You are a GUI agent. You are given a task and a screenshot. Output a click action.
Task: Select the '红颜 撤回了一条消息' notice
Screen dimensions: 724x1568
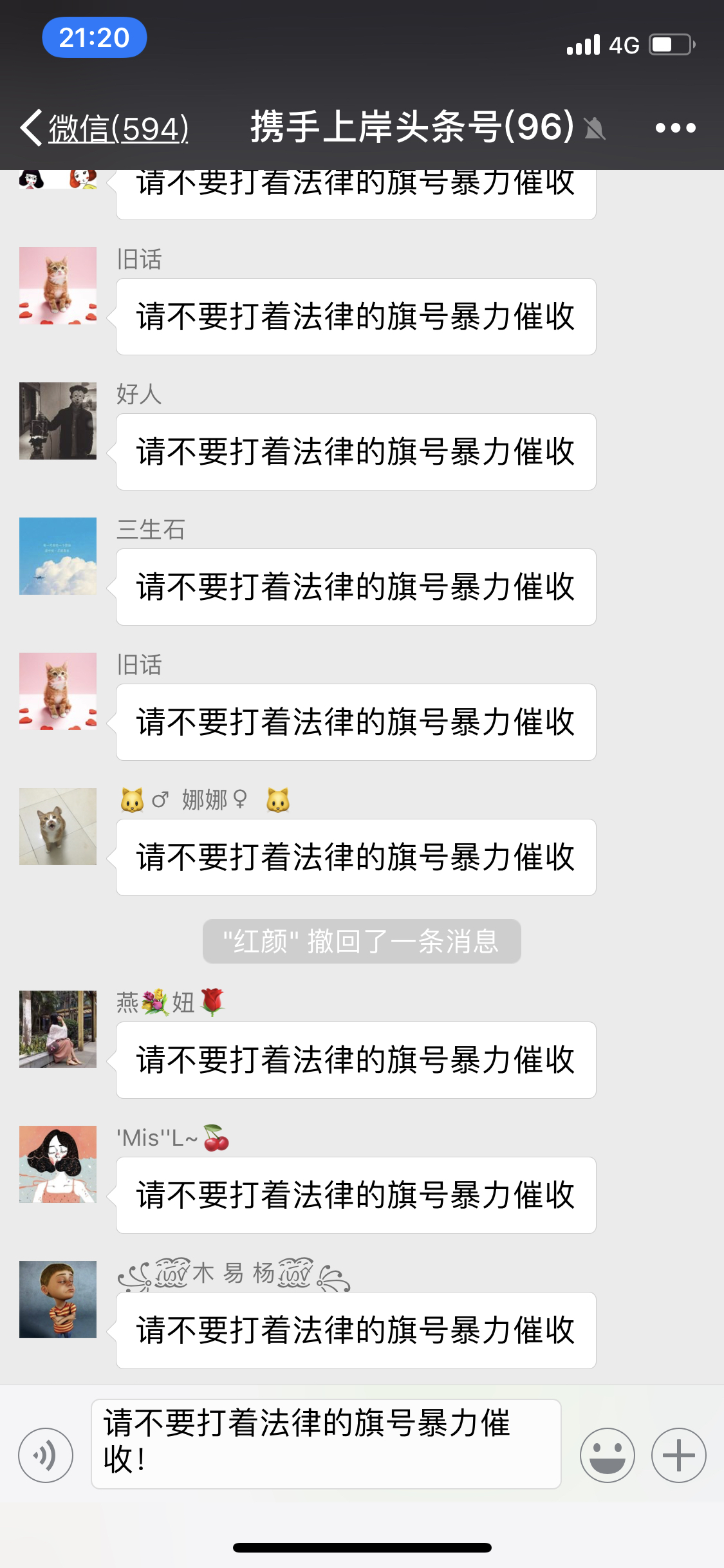pos(362,941)
